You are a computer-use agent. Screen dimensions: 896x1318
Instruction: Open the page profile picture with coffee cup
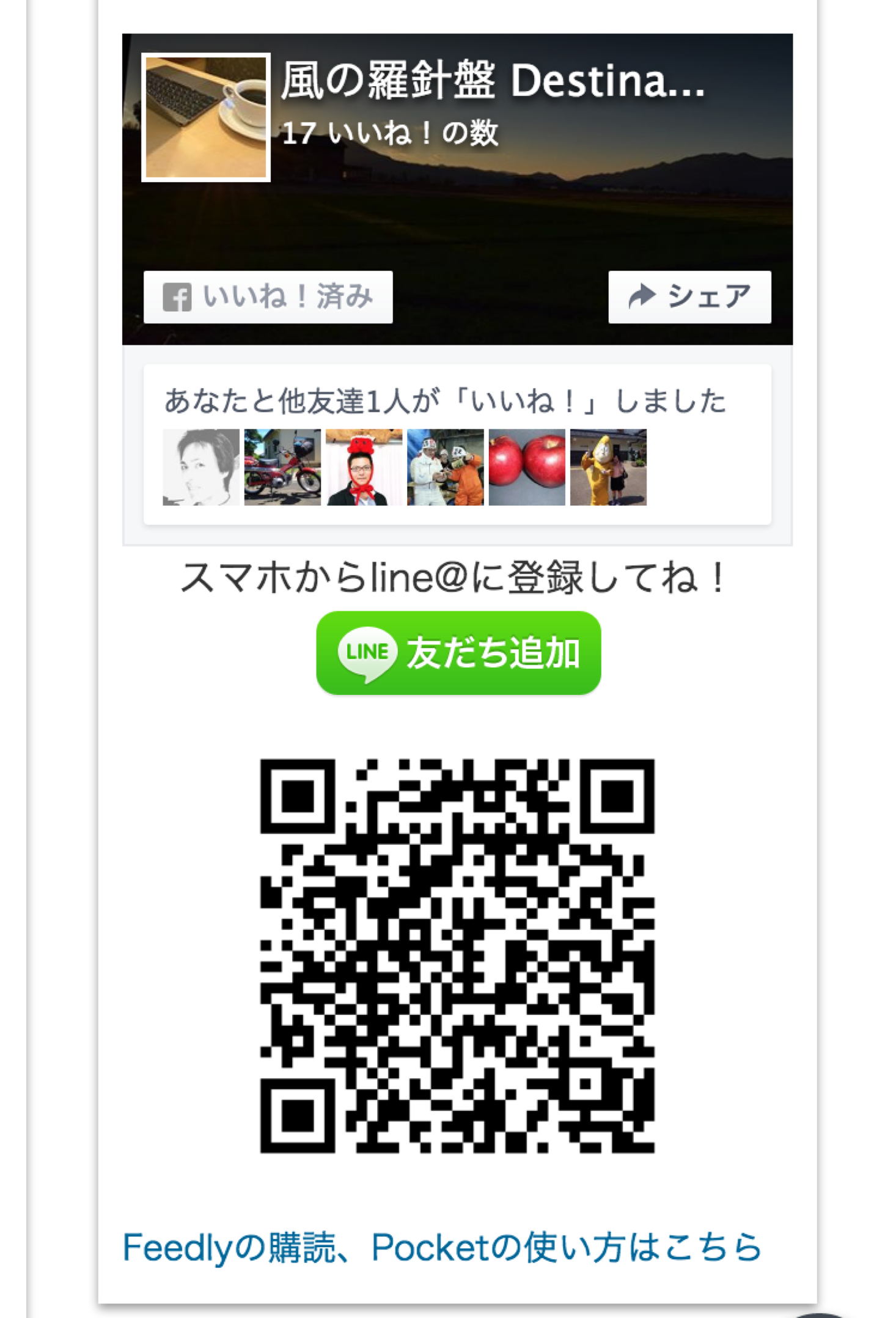[x=206, y=117]
